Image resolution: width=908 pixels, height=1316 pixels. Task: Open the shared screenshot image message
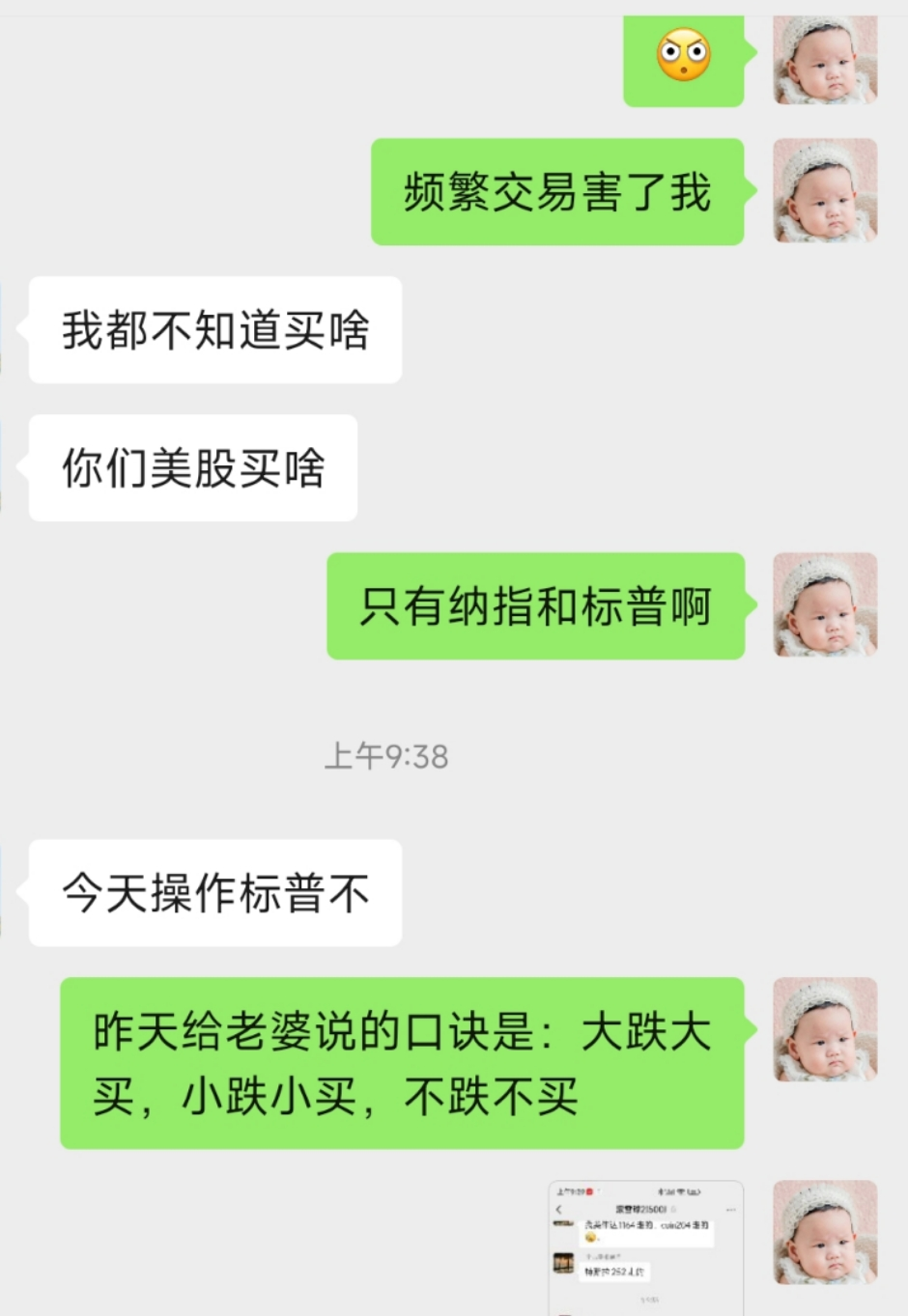646,1246
